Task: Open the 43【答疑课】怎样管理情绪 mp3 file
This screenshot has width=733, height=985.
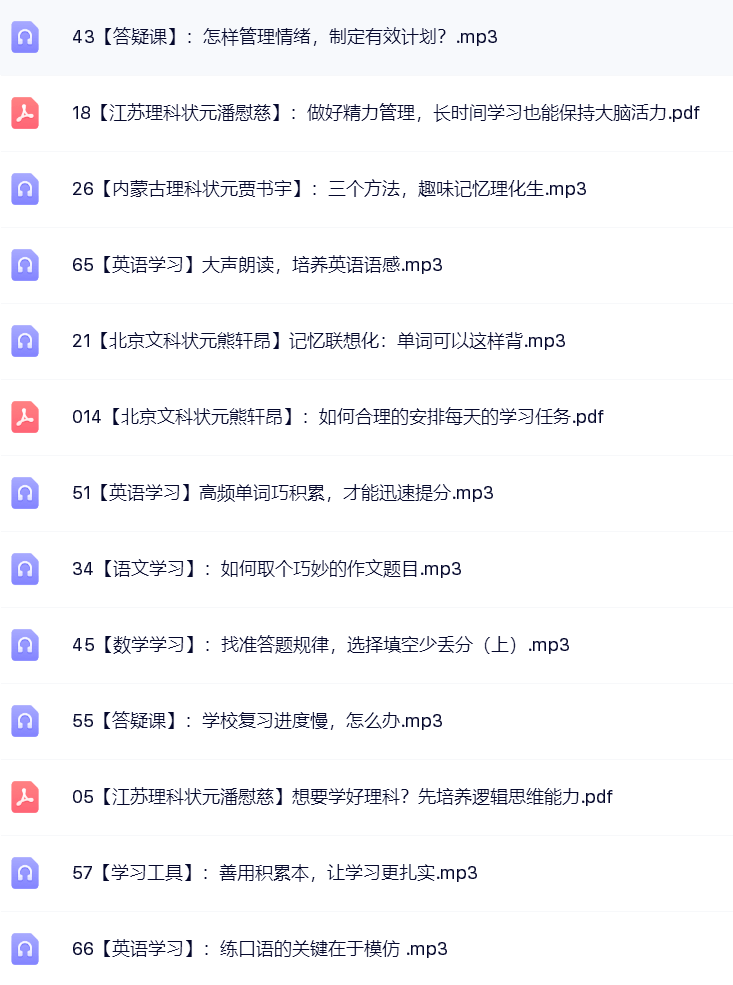Action: click(x=285, y=37)
